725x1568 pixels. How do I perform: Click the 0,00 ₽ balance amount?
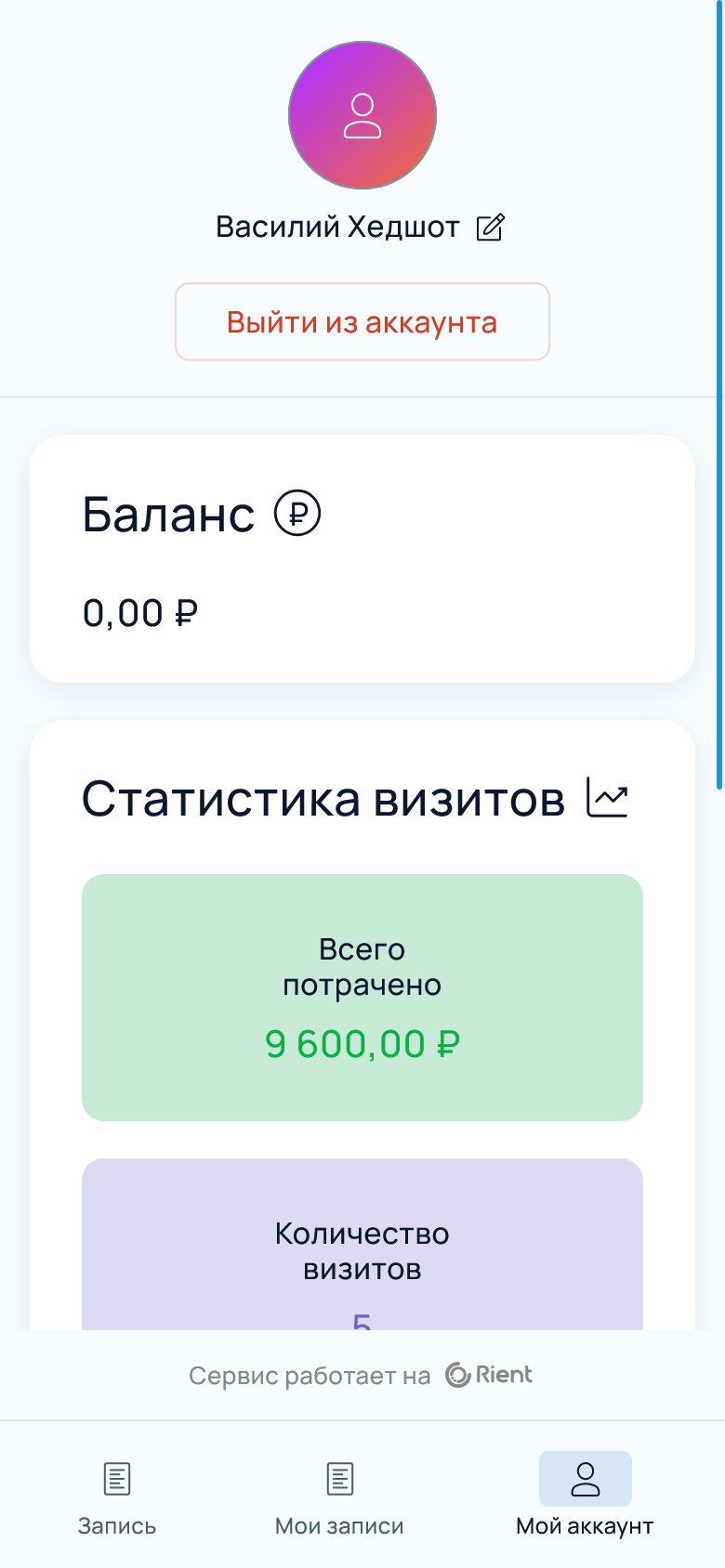click(x=139, y=612)
